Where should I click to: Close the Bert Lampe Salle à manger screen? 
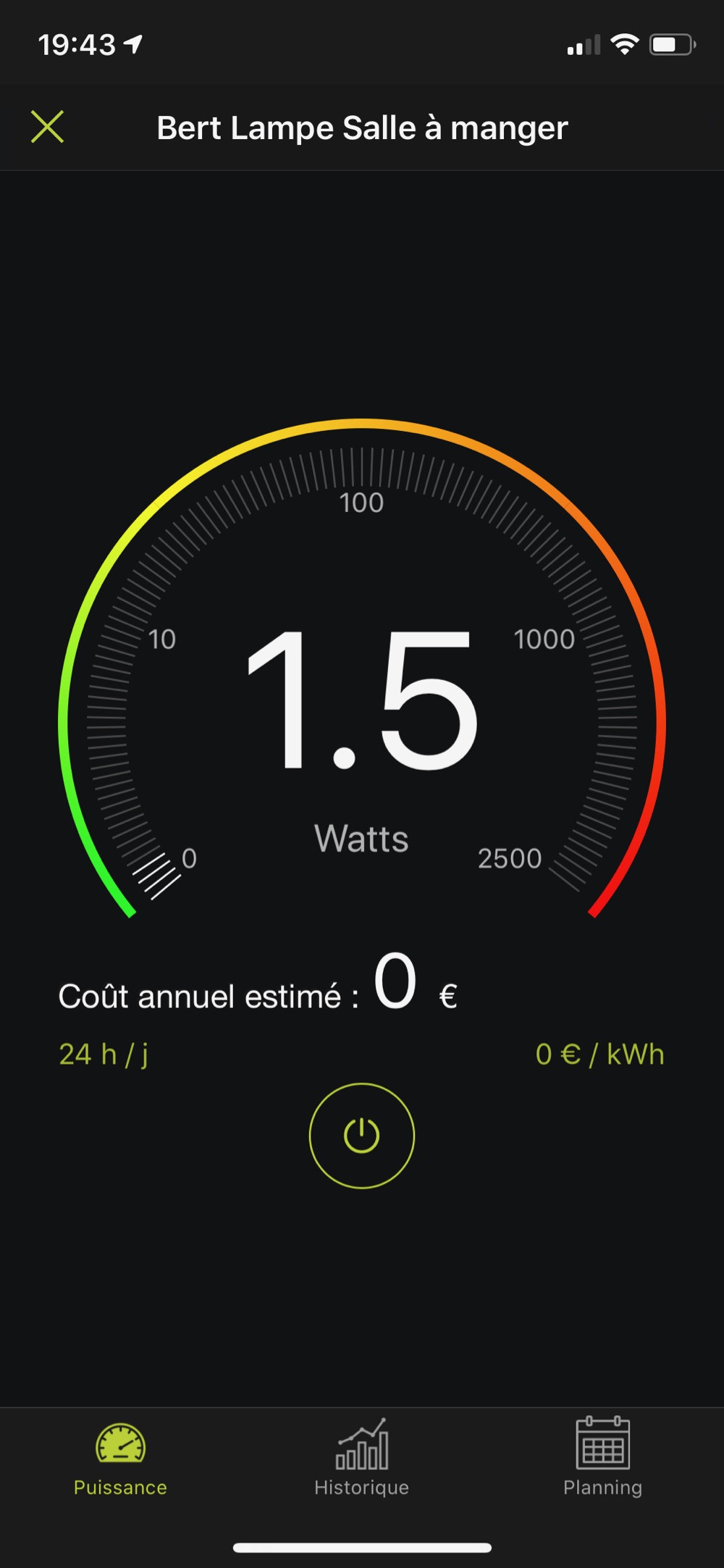(x=48, y=127)
